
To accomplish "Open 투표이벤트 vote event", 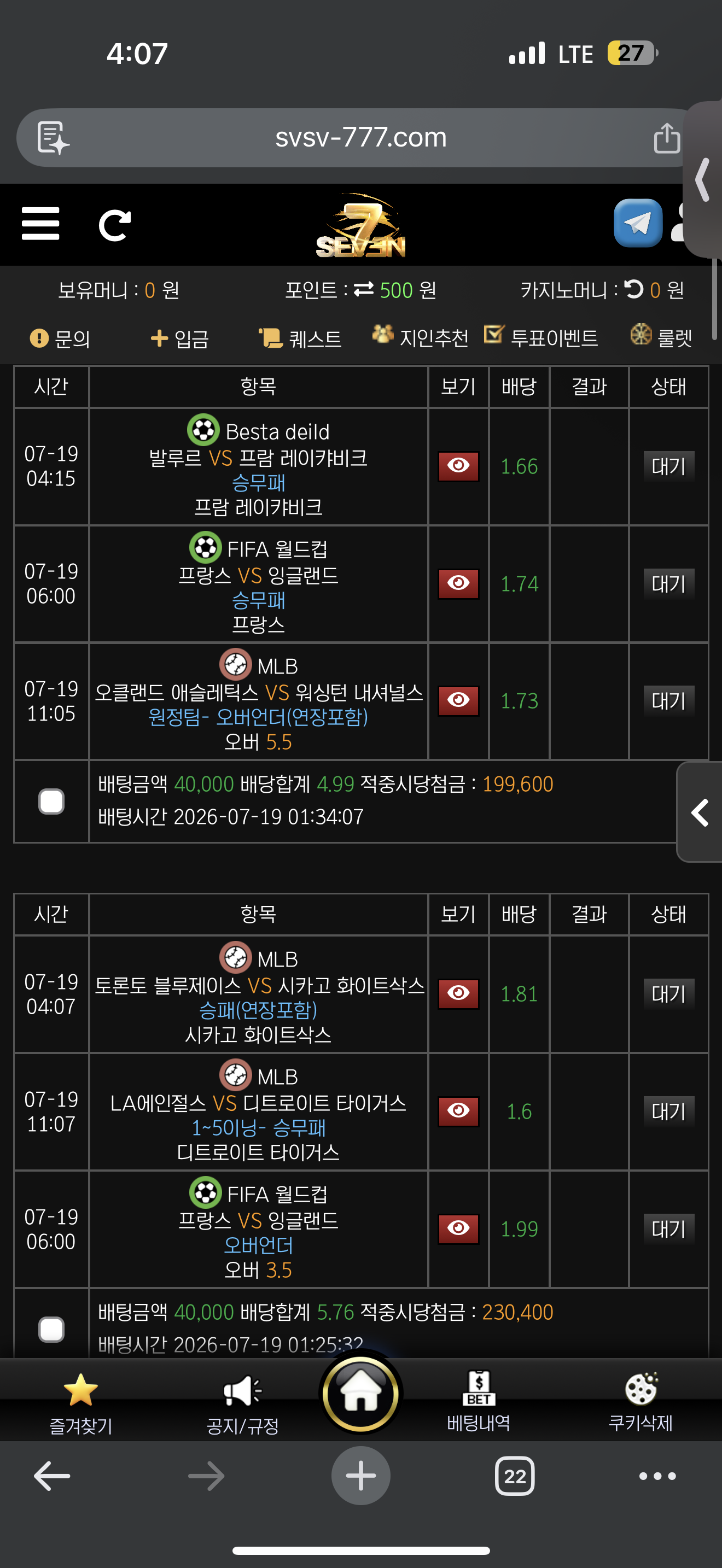I will point(541,337).
